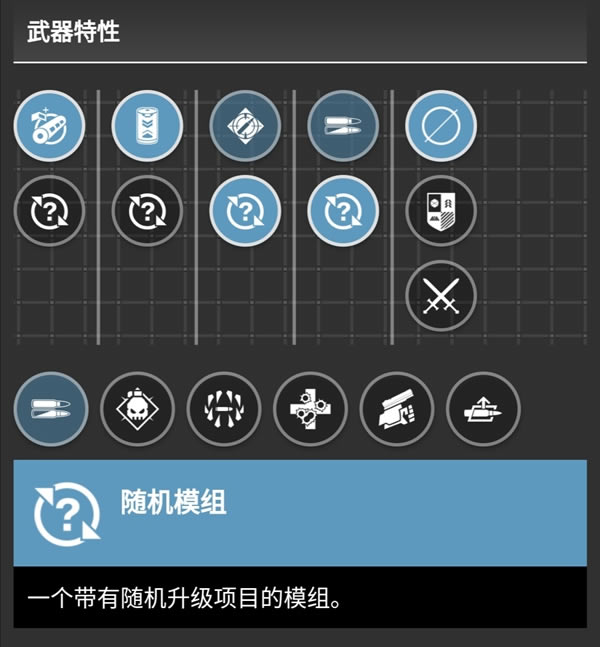This screenshot has height=647, width=600.
Task: Select the skull diamond perk icon
Action: point(137,408)
